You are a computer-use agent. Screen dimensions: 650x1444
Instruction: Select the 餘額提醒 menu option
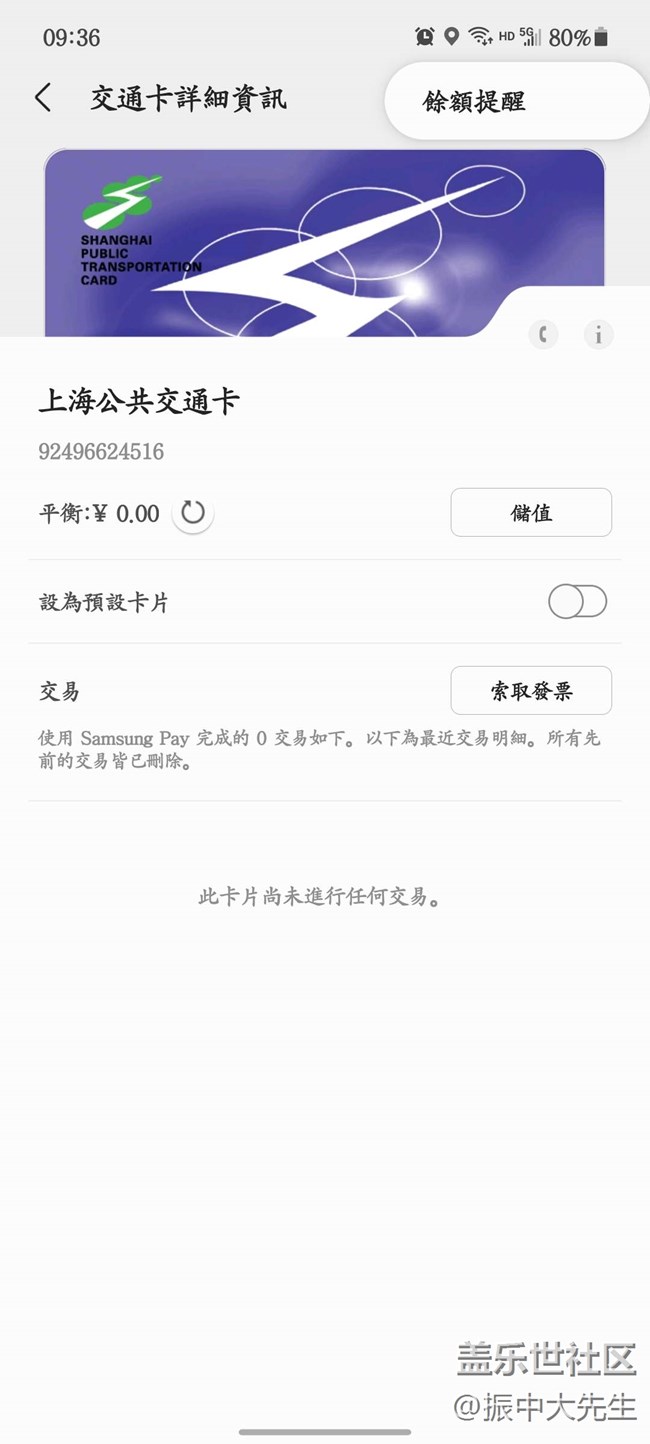475,102
